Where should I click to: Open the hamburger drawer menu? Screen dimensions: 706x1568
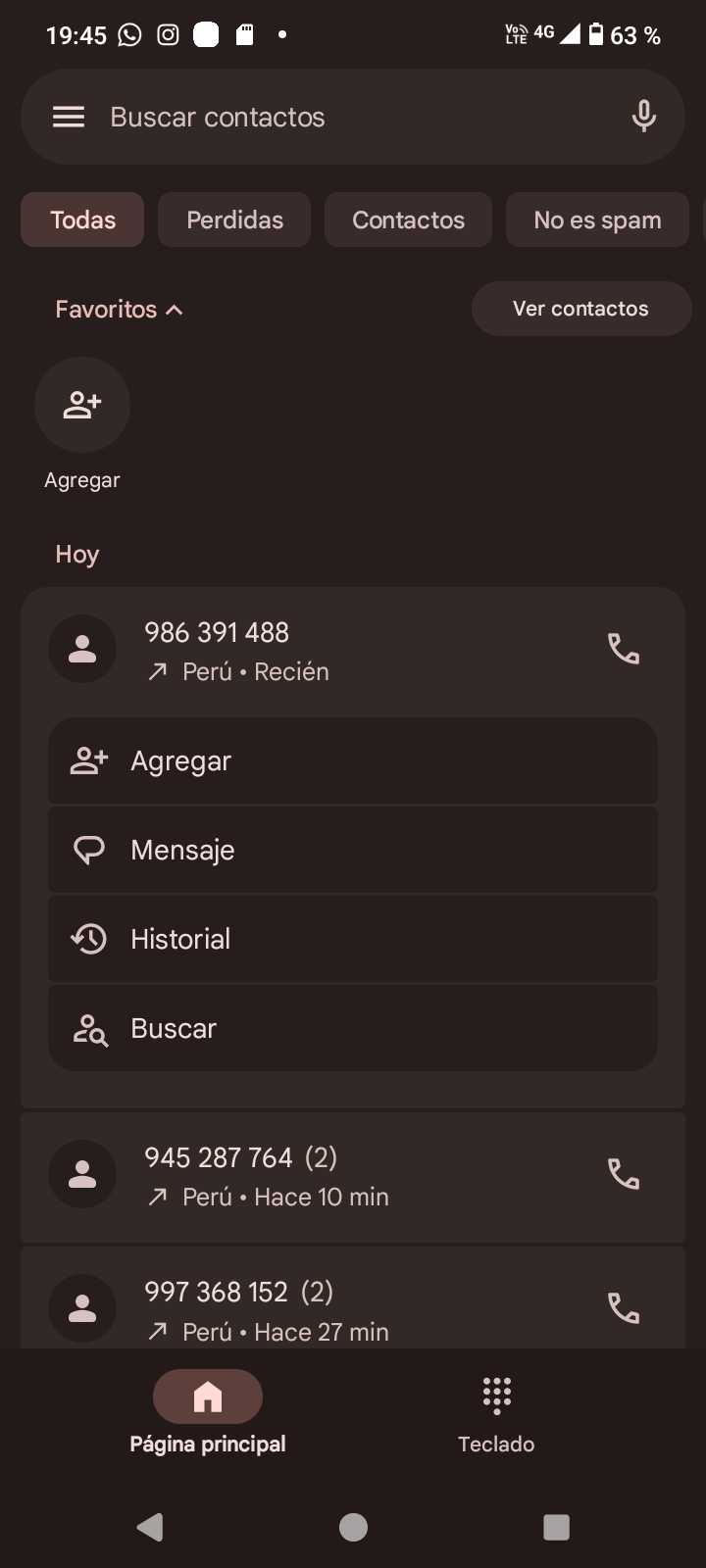point(69,118)
